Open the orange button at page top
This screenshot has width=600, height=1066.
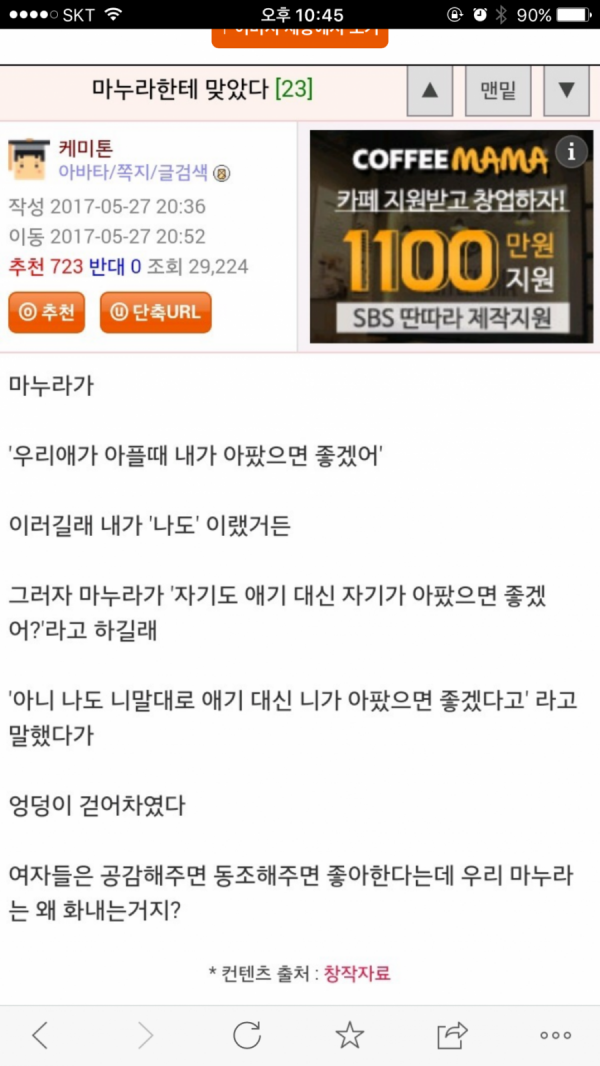click(x=299, y=36)
